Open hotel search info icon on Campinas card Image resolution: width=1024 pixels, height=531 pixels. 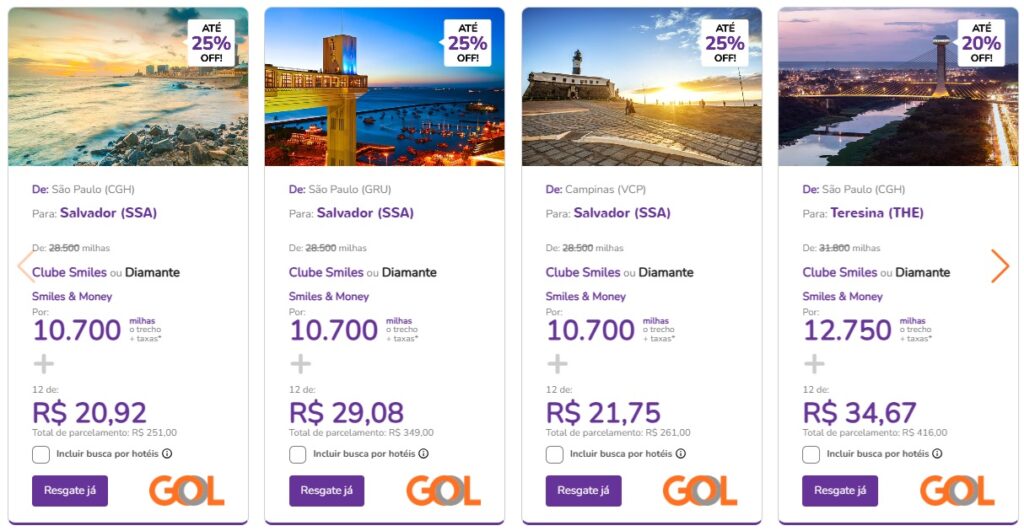click(681, 454)
